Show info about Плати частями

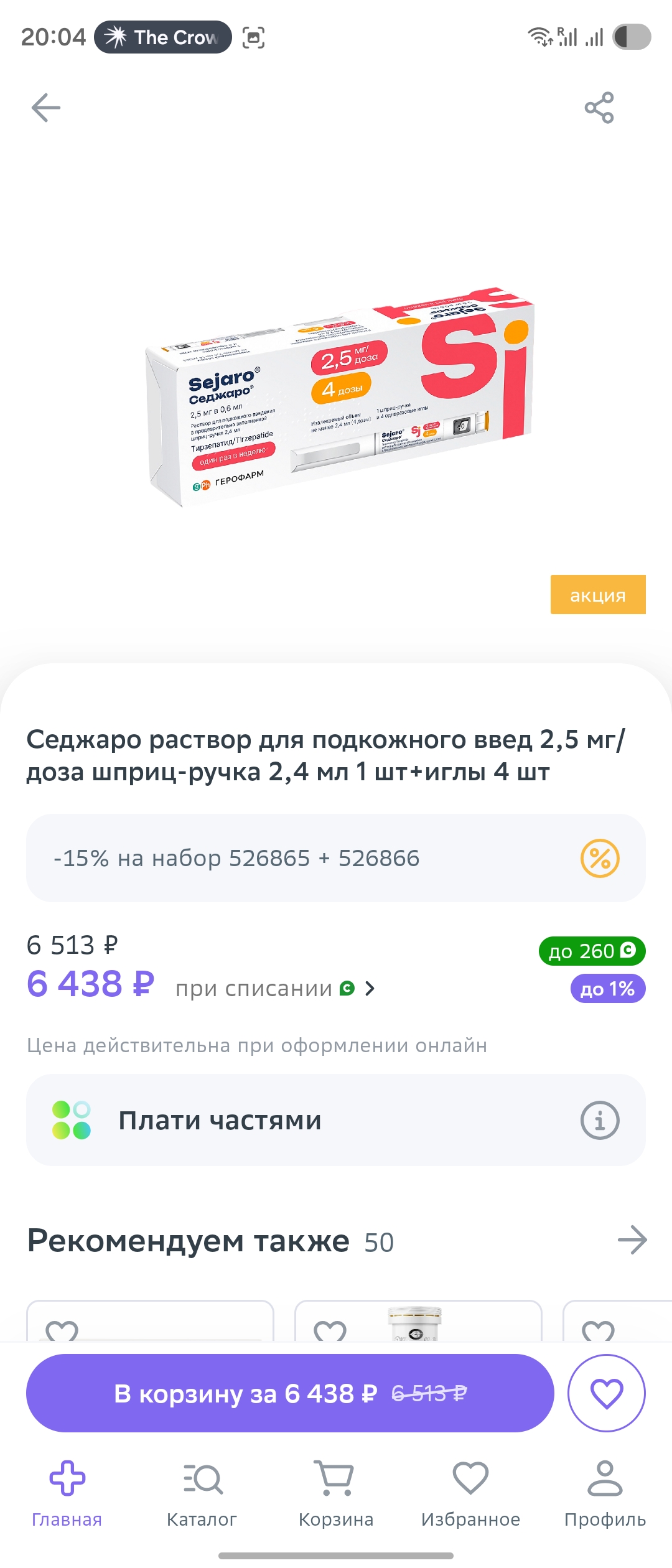599,1121
